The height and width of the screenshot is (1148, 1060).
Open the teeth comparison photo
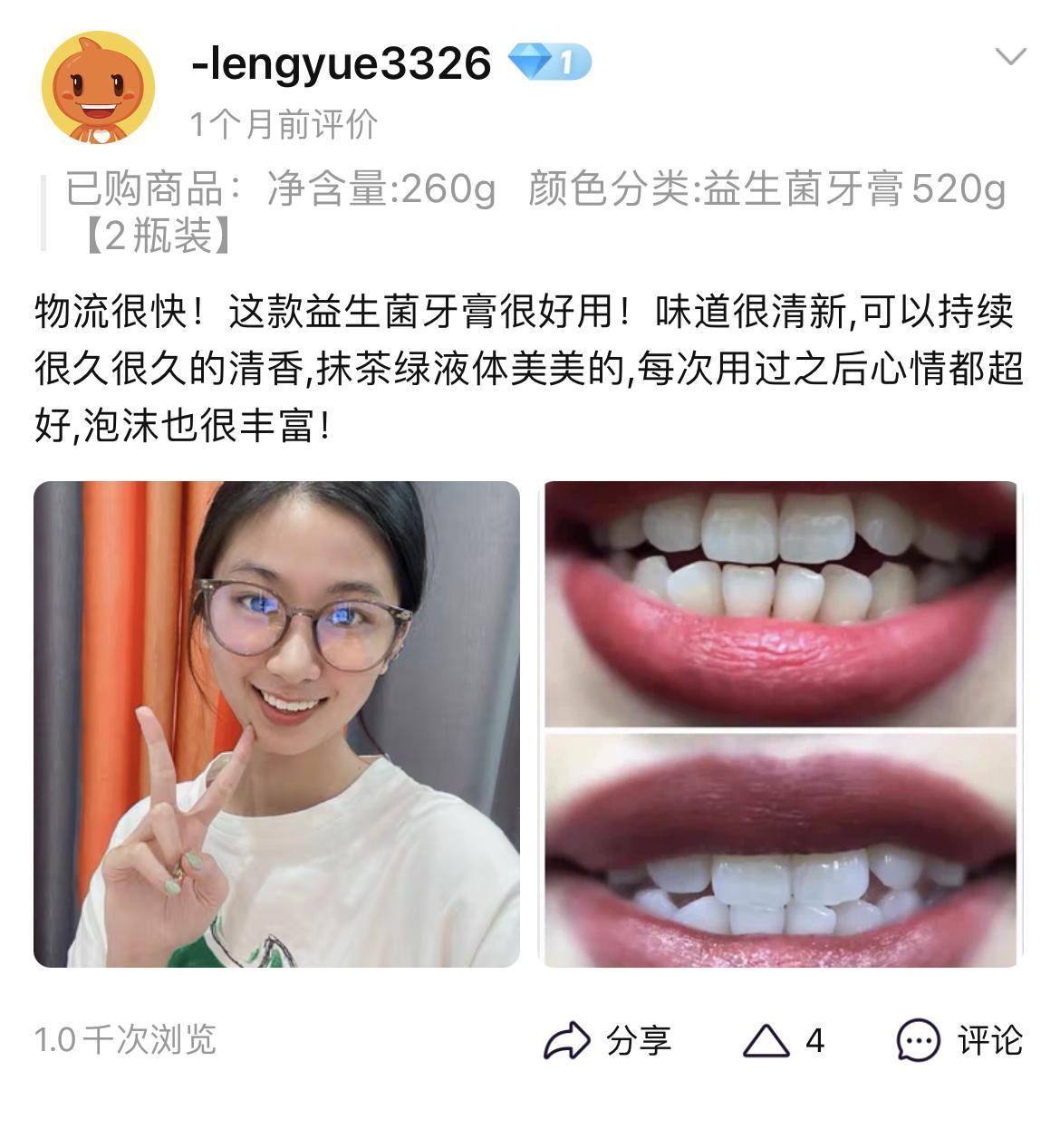pos(780,724)
